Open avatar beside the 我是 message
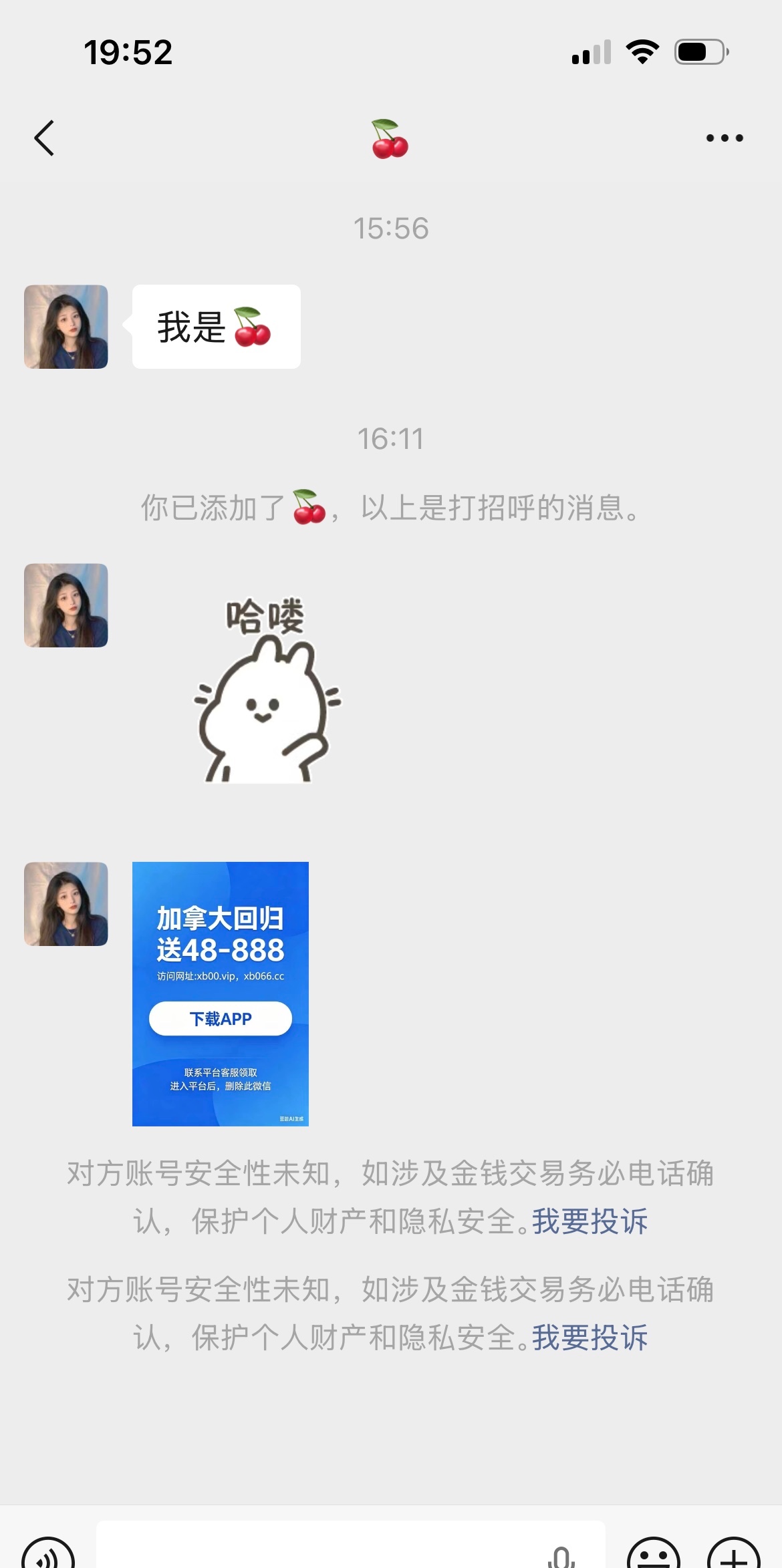782x1568 pixels. point(66,327)
